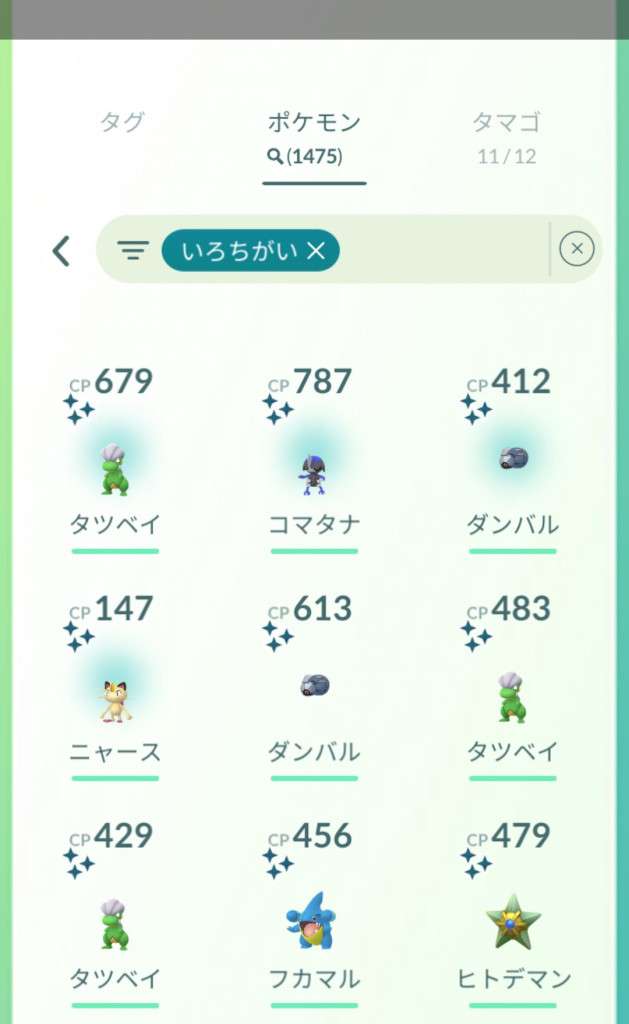Open the filter options icon
This screenshot has width=629, height=1024.
tap(132, 250)
